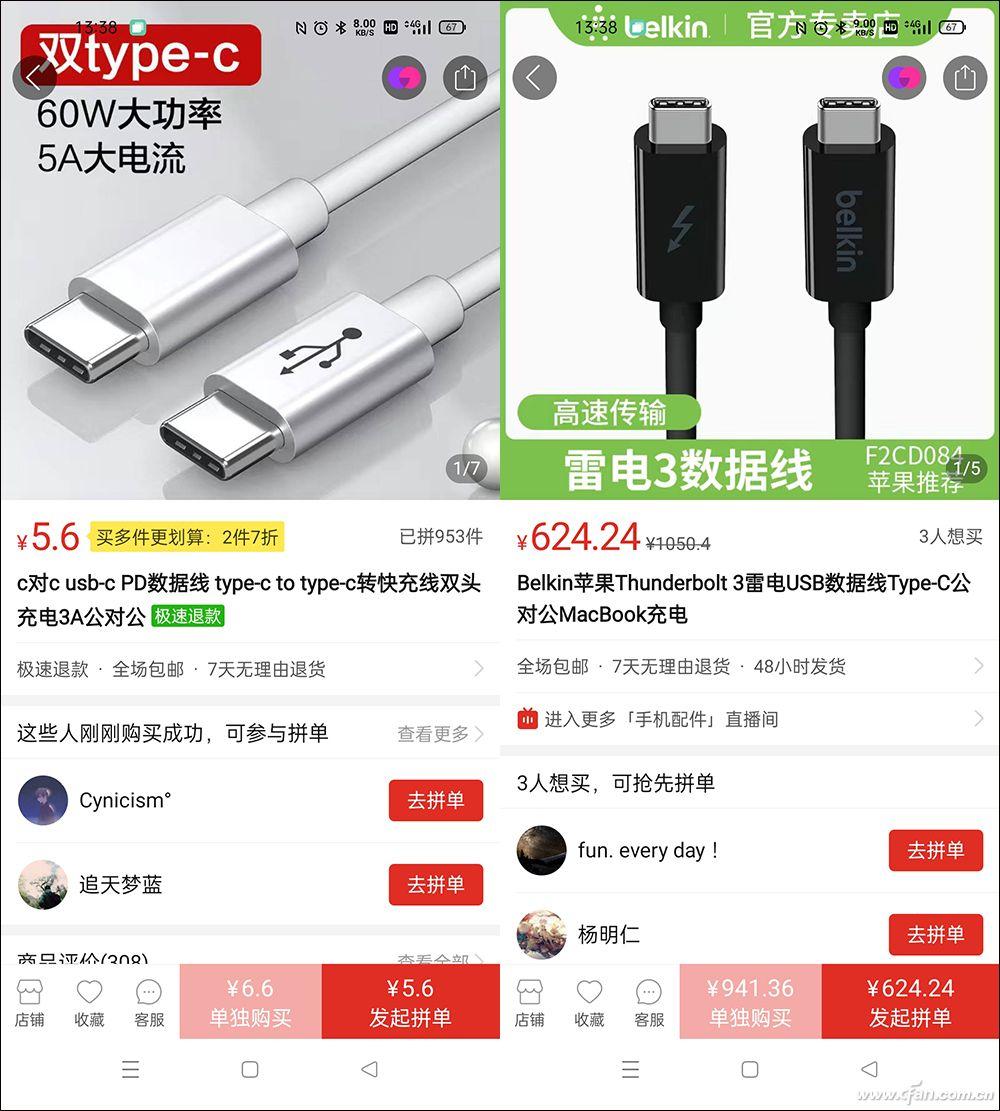
Task: Tap 去拼单 next to 追天梦蓝
Action: click(435, 884)
